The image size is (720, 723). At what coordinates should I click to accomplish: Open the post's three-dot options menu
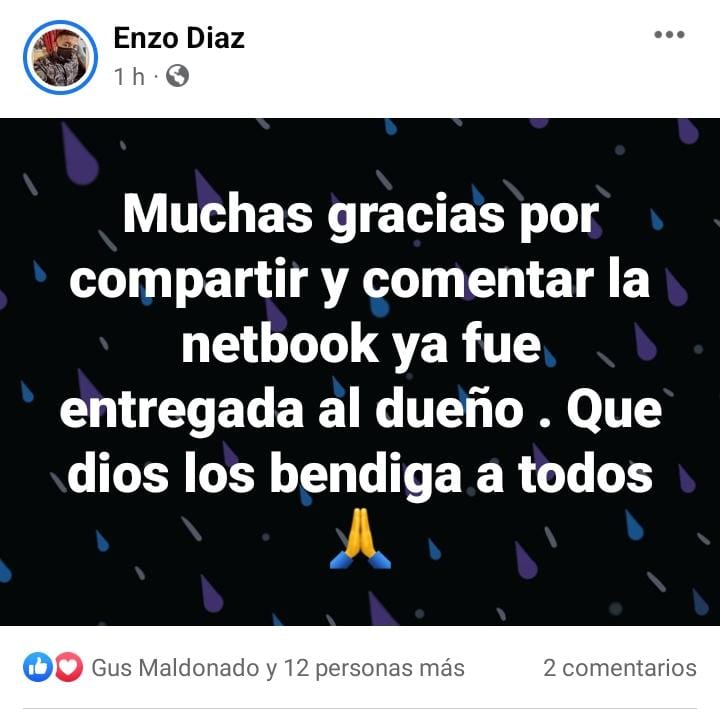[669, 36]
